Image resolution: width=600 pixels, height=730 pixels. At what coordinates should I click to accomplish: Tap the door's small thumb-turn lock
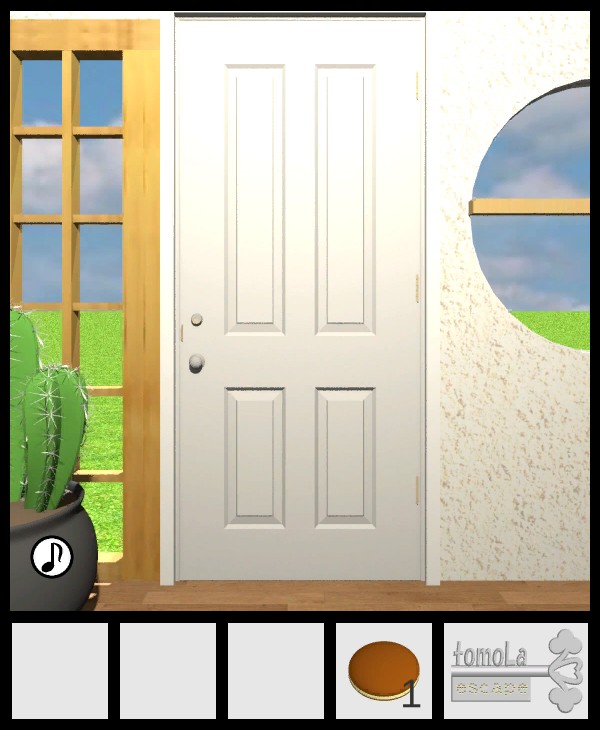tap(196, 320)
